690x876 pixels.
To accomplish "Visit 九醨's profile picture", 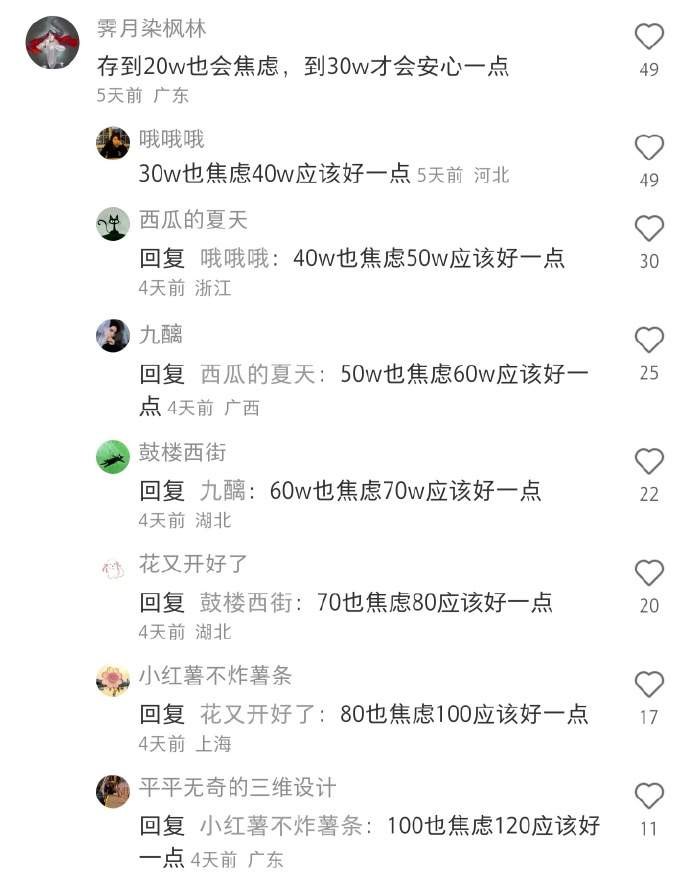I will 113,336.
